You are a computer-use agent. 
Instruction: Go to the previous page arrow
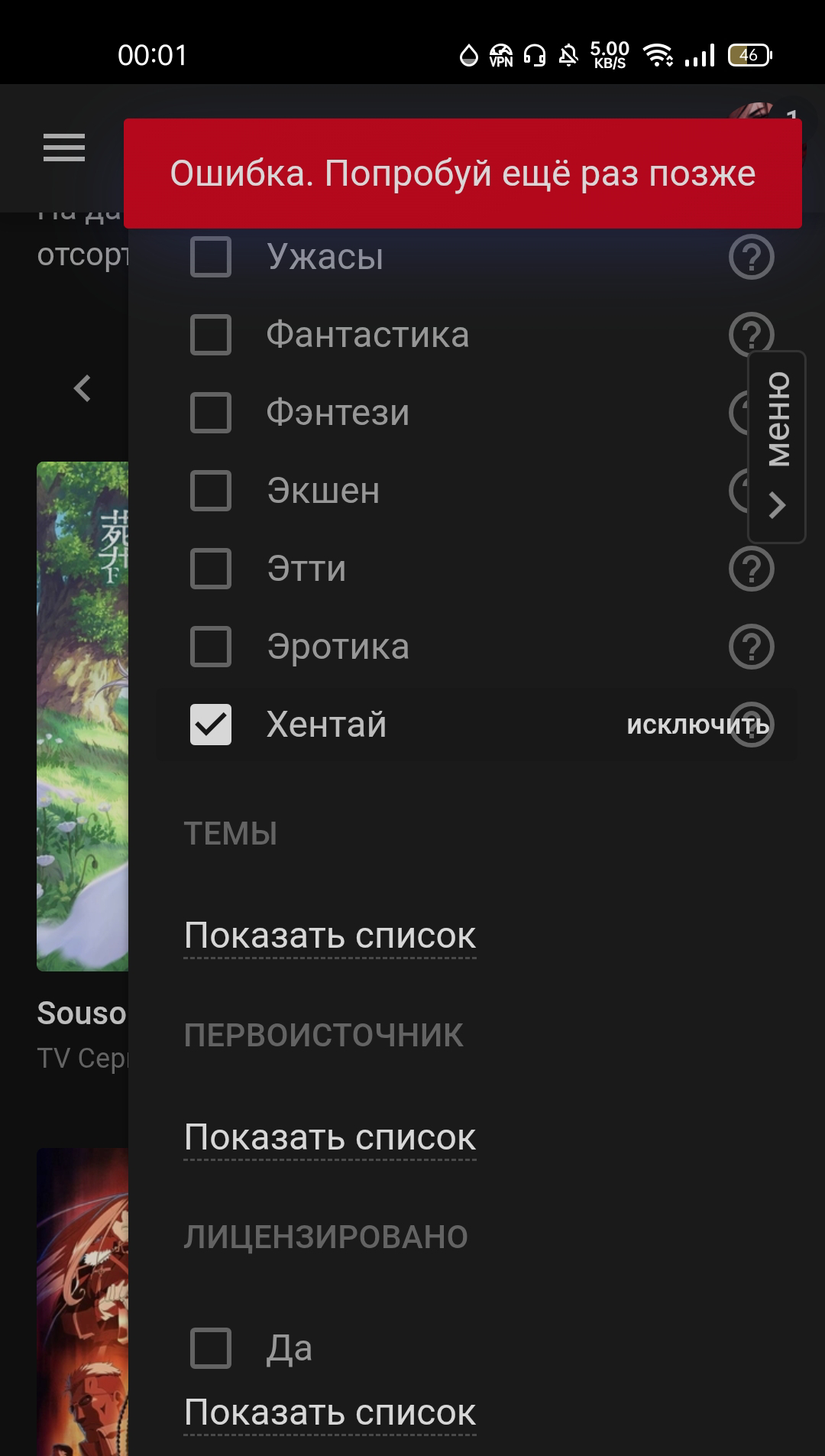[x=82, y=388]
